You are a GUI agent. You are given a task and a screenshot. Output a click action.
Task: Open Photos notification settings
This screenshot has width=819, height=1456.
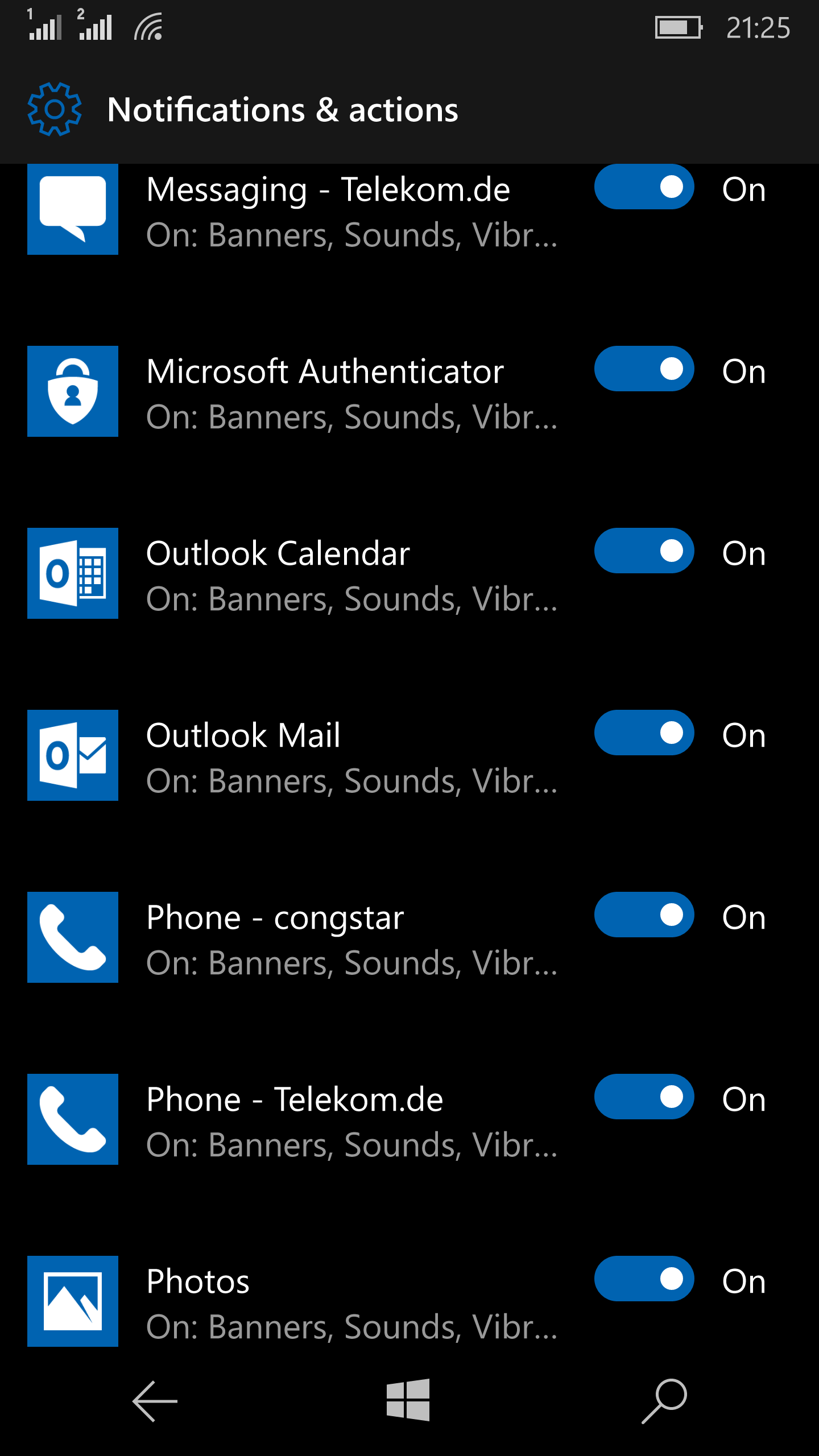(x=198, y=1304)
